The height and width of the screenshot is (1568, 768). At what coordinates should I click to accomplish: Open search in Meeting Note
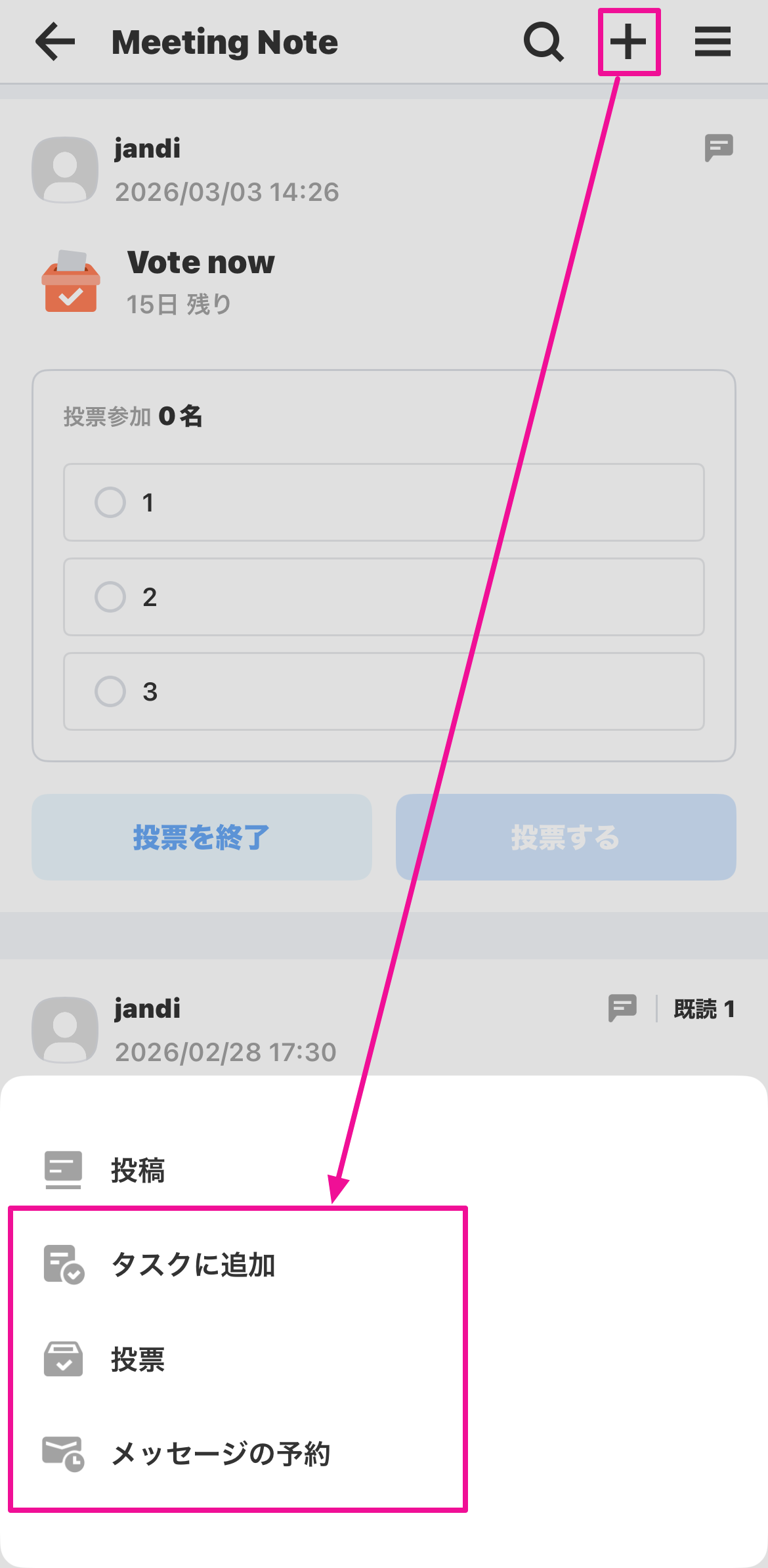[x=544, y=42]
